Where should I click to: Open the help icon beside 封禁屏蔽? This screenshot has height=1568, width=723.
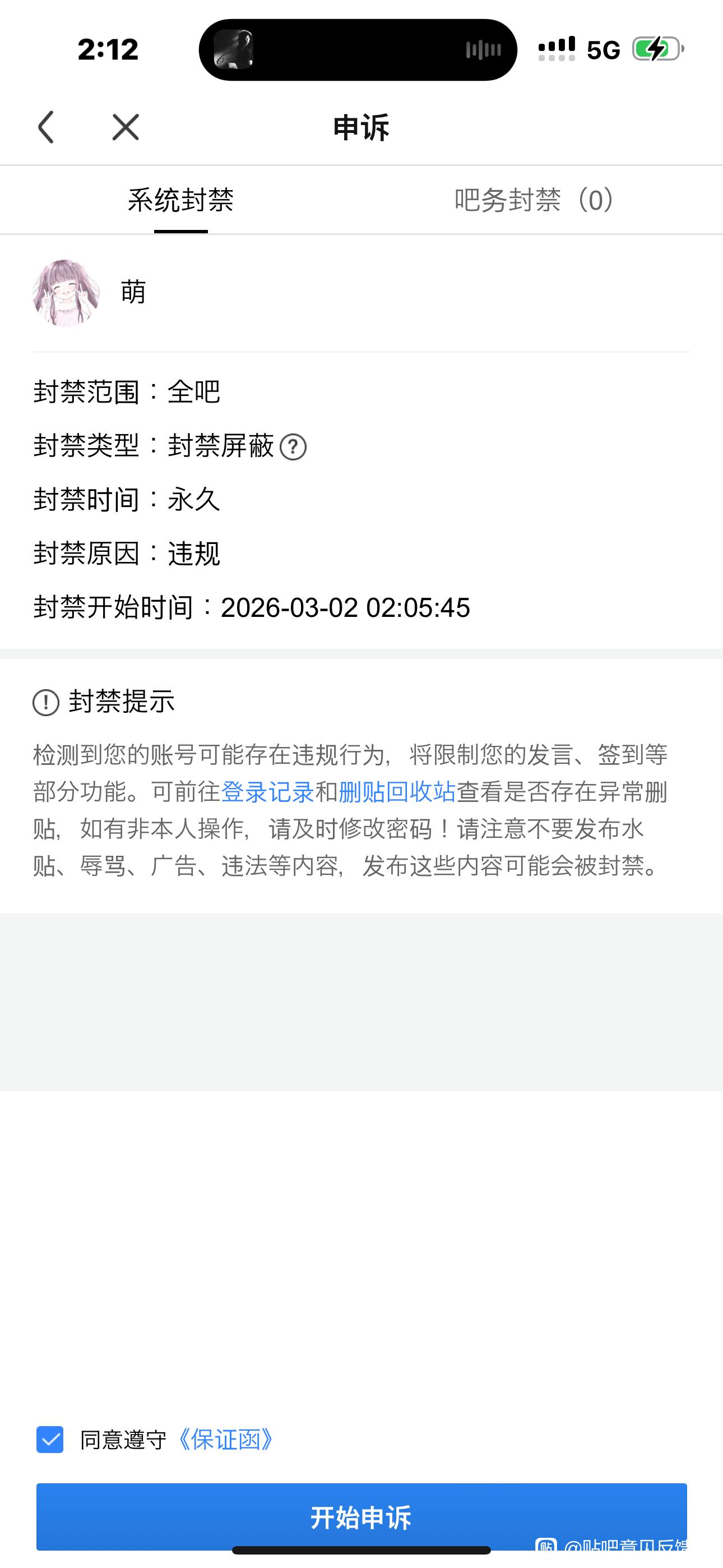[293, 448]
